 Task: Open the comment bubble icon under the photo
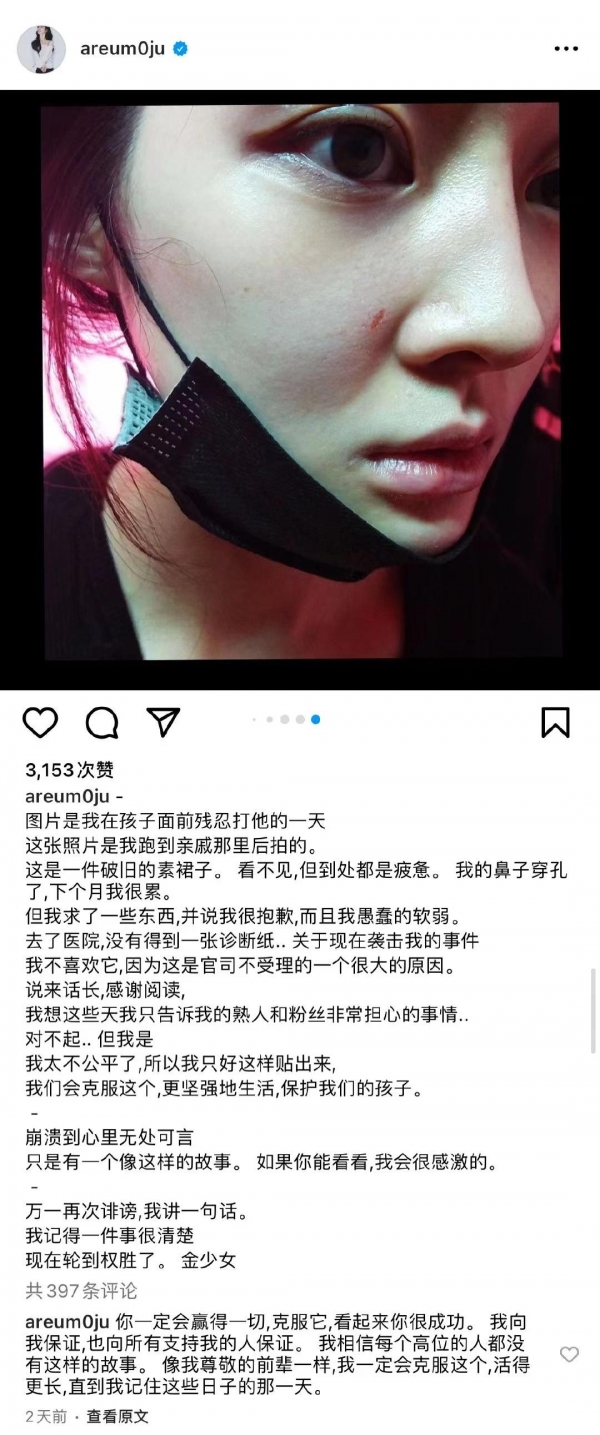(102, 721)
